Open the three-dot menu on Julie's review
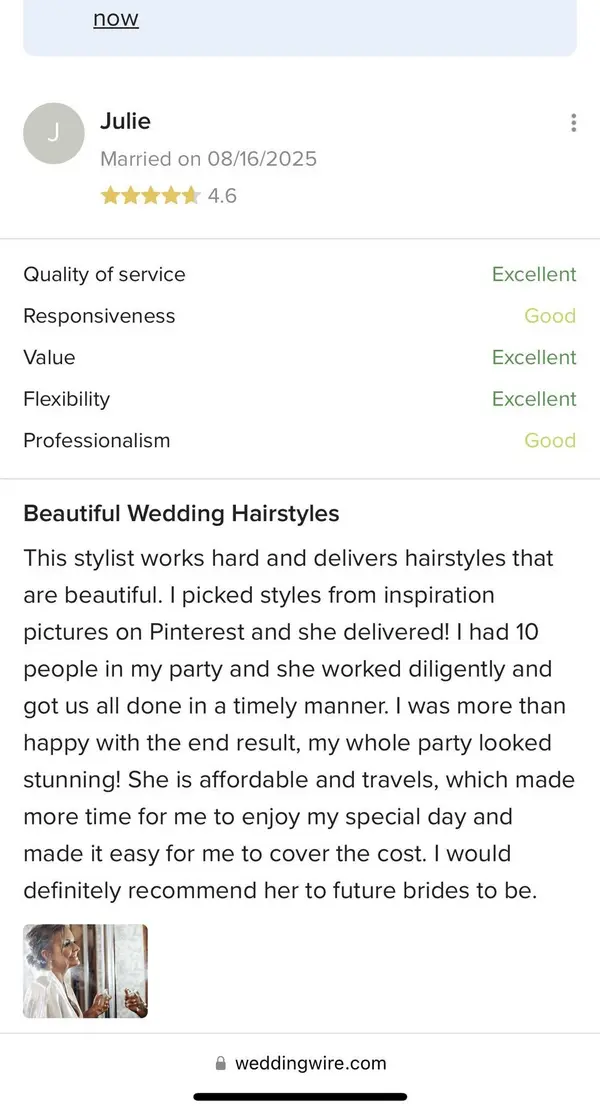The width and height of the screenshot is (600, 1113). (x=573, y=123)
